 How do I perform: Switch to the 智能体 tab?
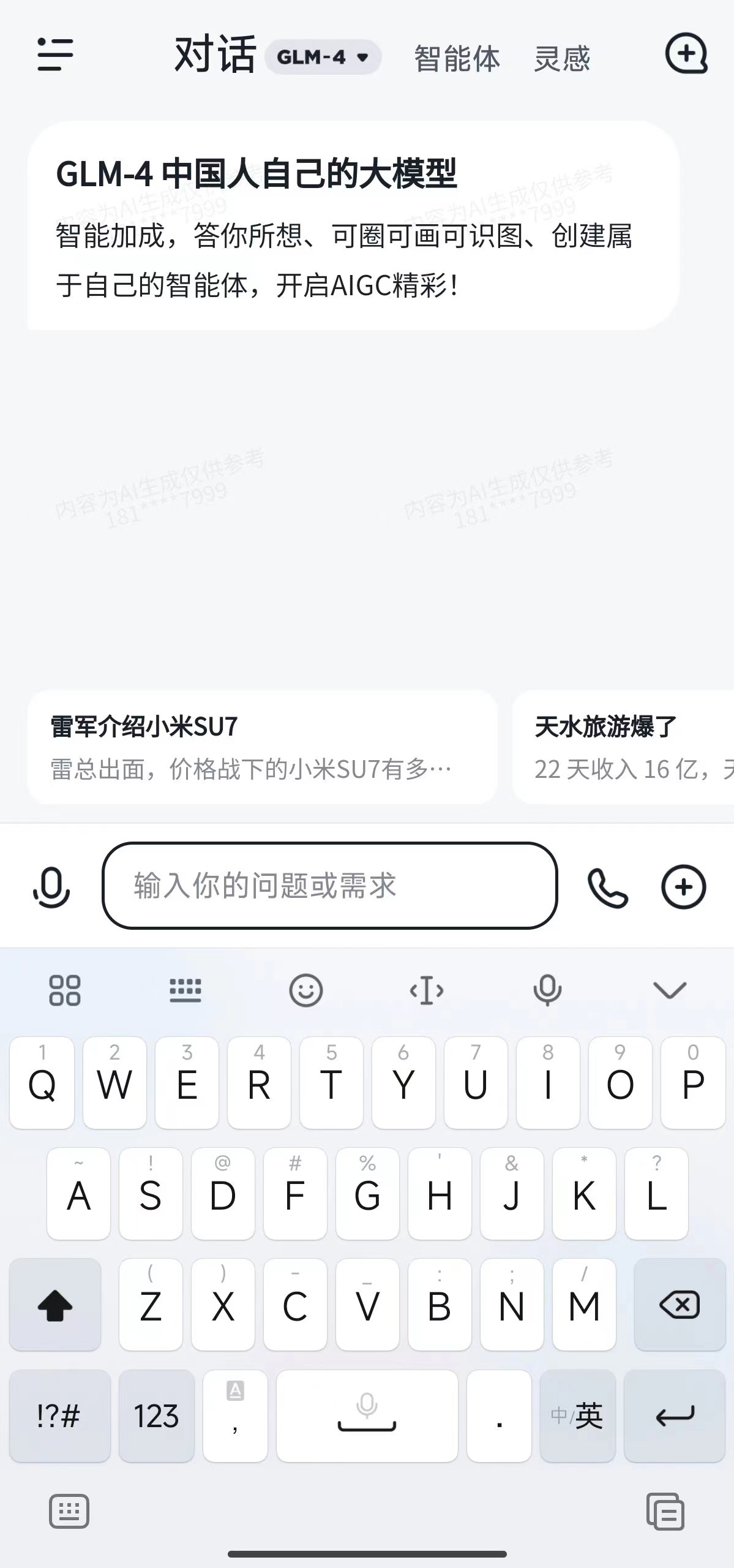pyautogui.click(x=457, y=59)
